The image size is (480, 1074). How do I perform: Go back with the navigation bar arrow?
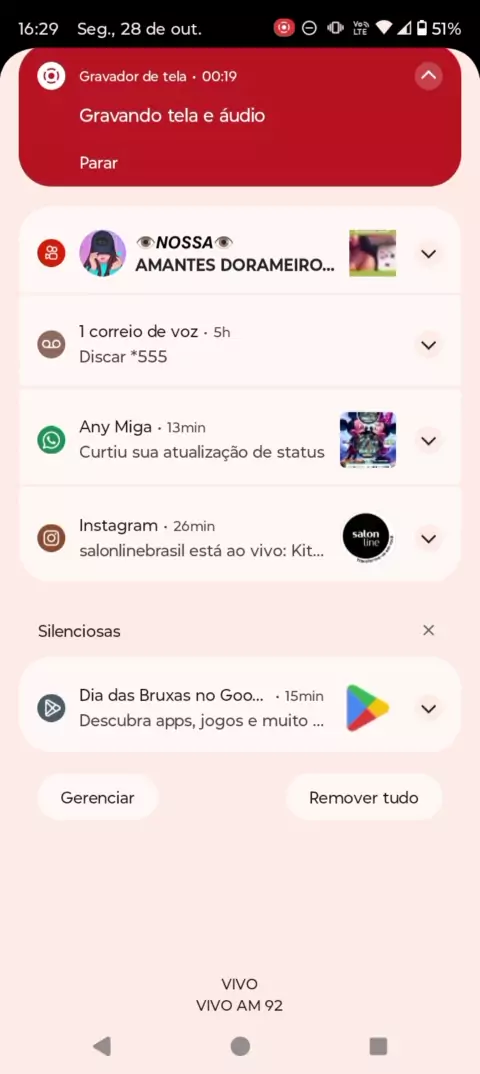click(102, 1046)
